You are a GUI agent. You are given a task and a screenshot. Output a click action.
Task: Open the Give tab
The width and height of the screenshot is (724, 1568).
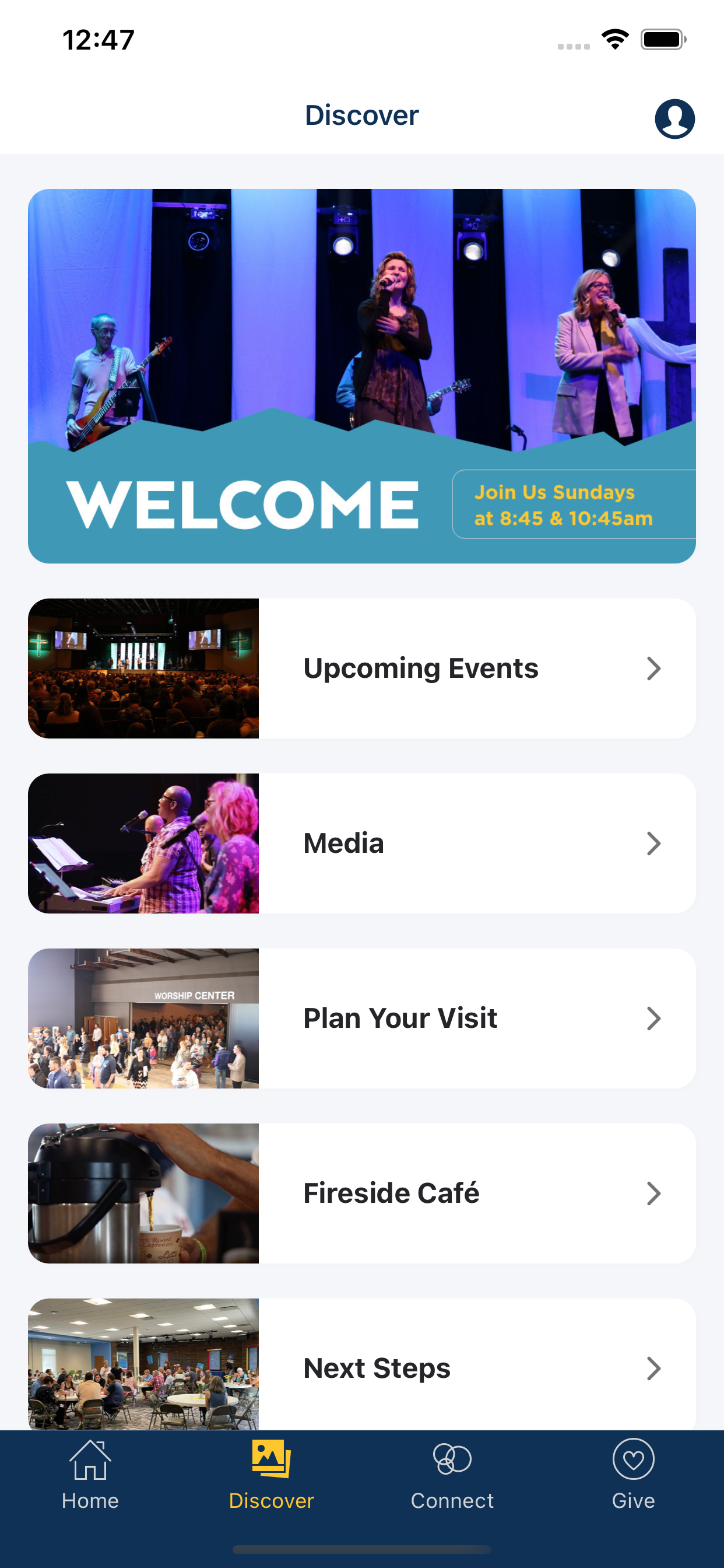point(633,1474)
